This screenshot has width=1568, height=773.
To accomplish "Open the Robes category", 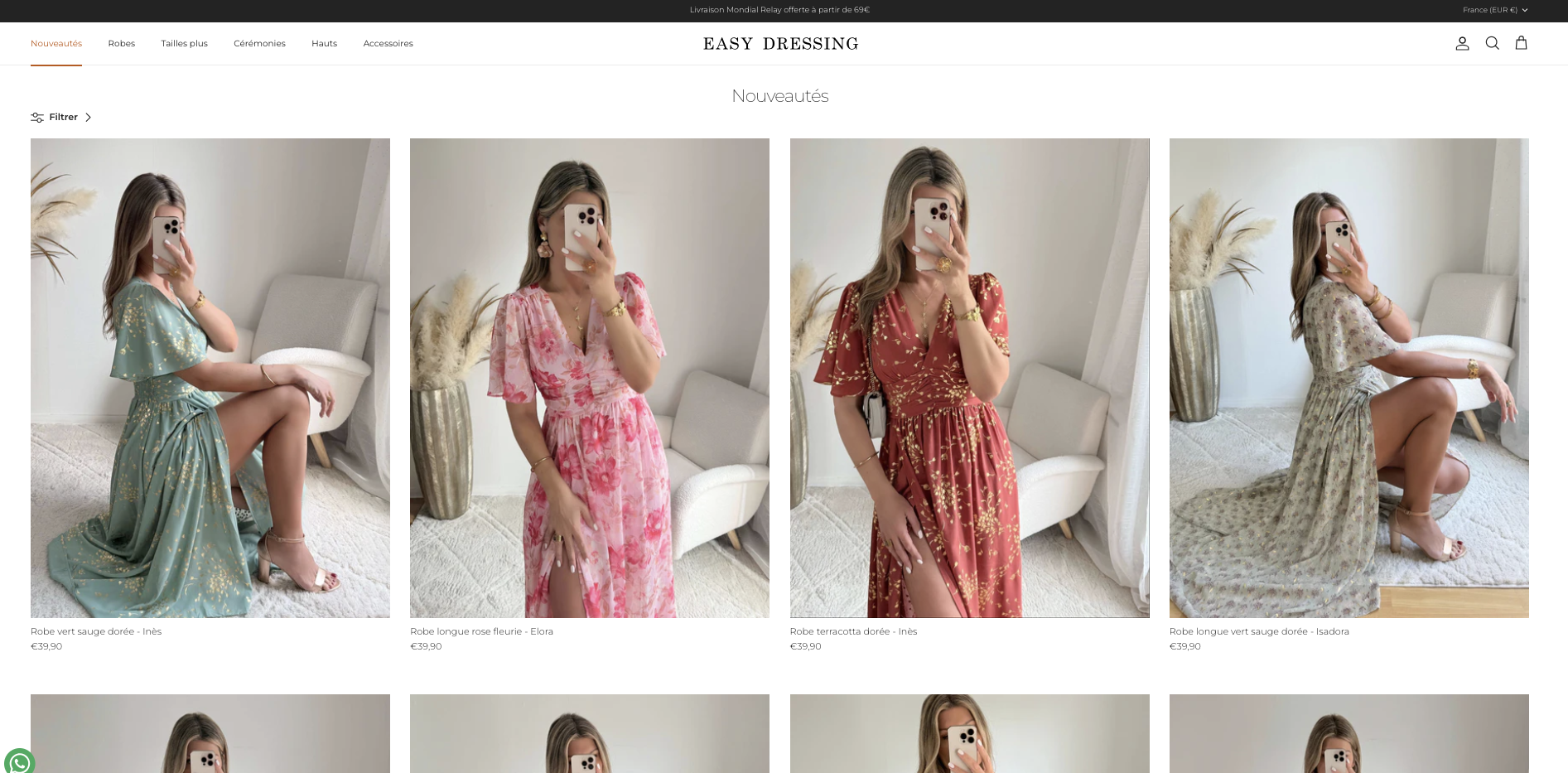I will pyautogui.click(x=121, y=43).
